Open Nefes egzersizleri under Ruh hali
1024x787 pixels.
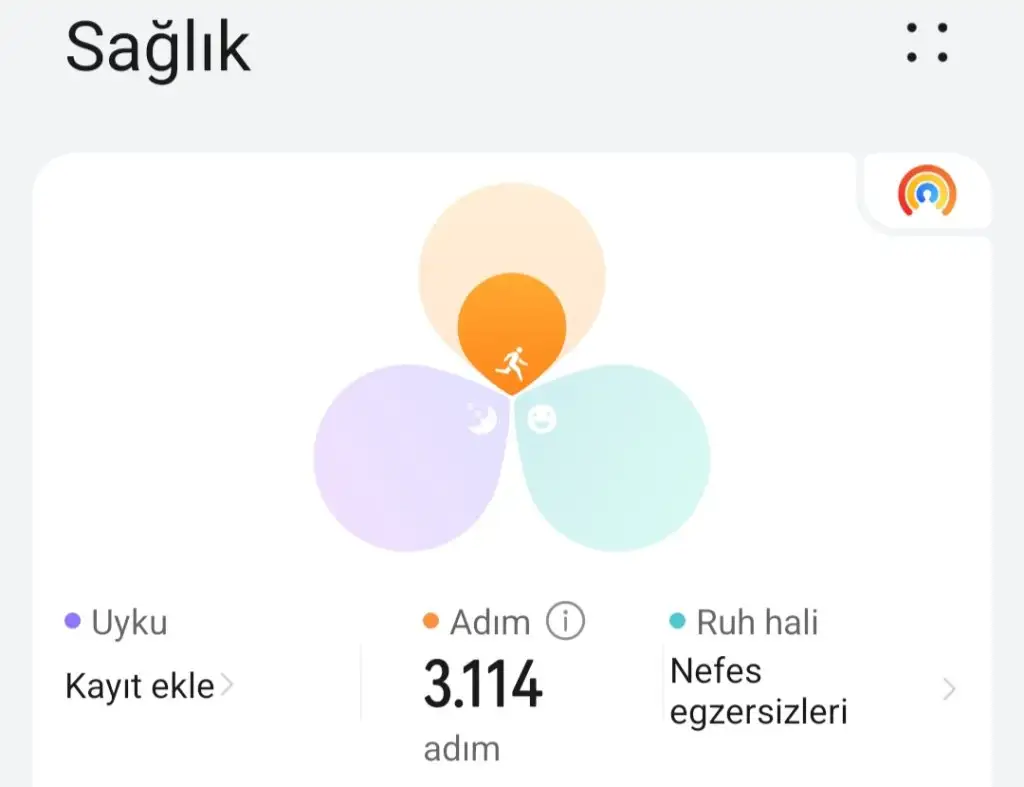pos(758,690)
